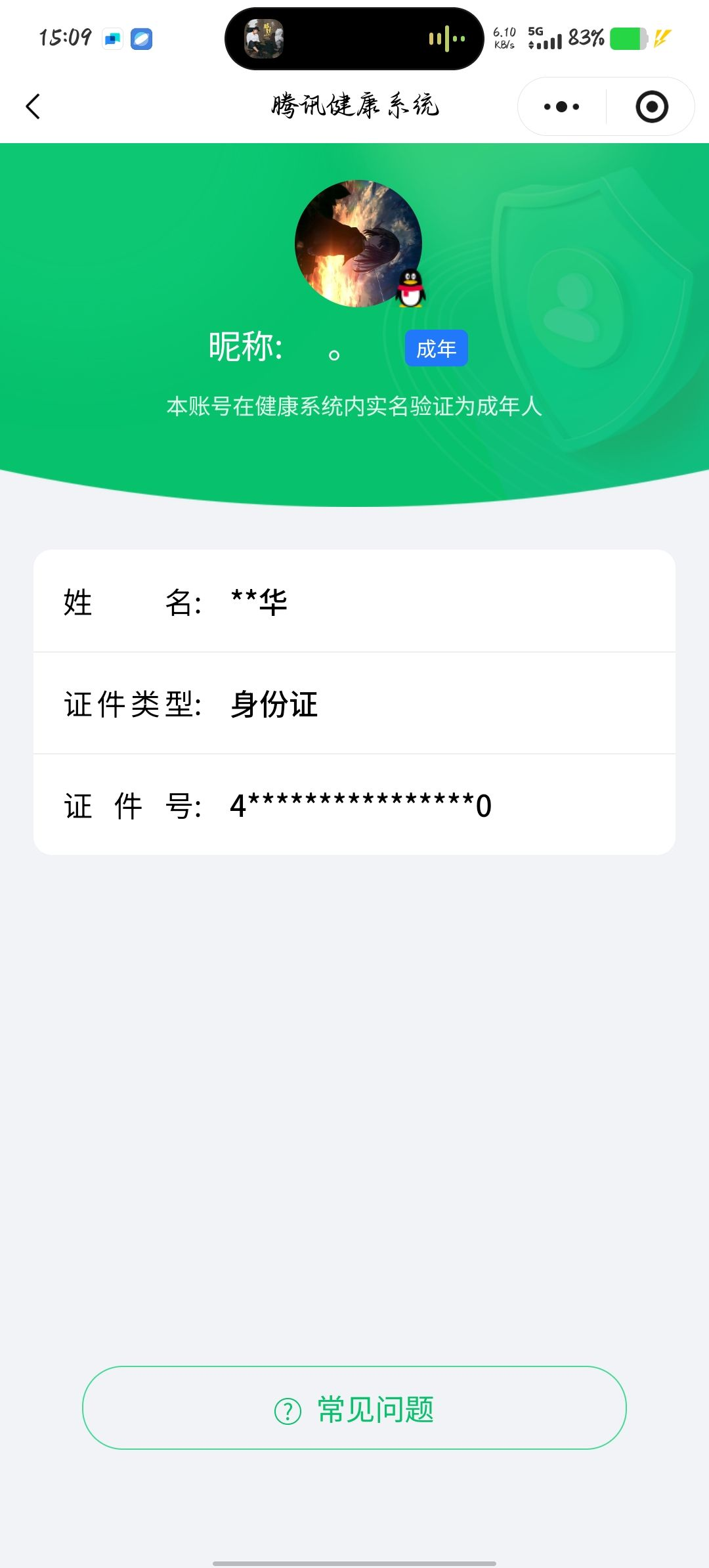The width and height of the screenshot is (709, 1568).
Task: Click the blue notification icon beside the clock
Action: (114, 39)
